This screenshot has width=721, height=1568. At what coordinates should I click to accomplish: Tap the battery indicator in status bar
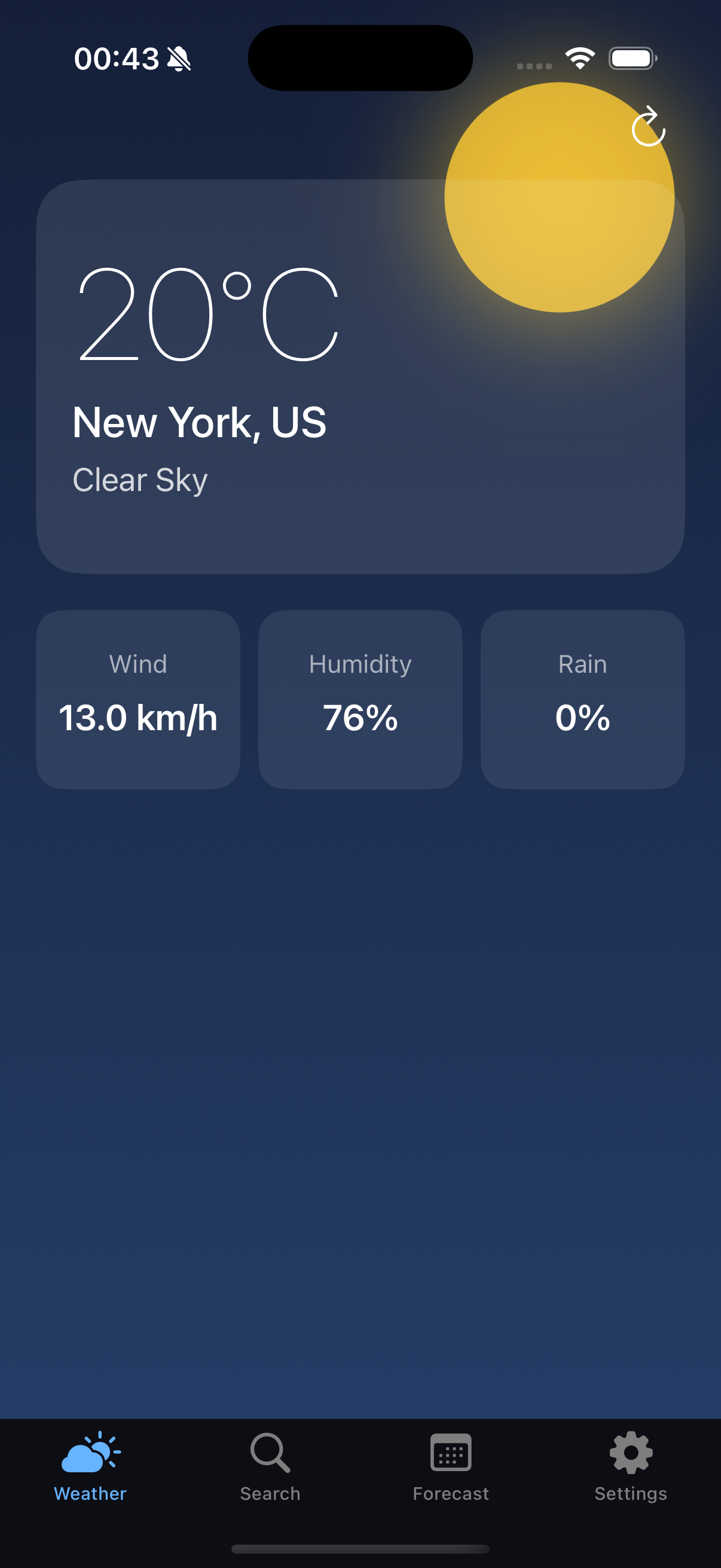[631, 59]
